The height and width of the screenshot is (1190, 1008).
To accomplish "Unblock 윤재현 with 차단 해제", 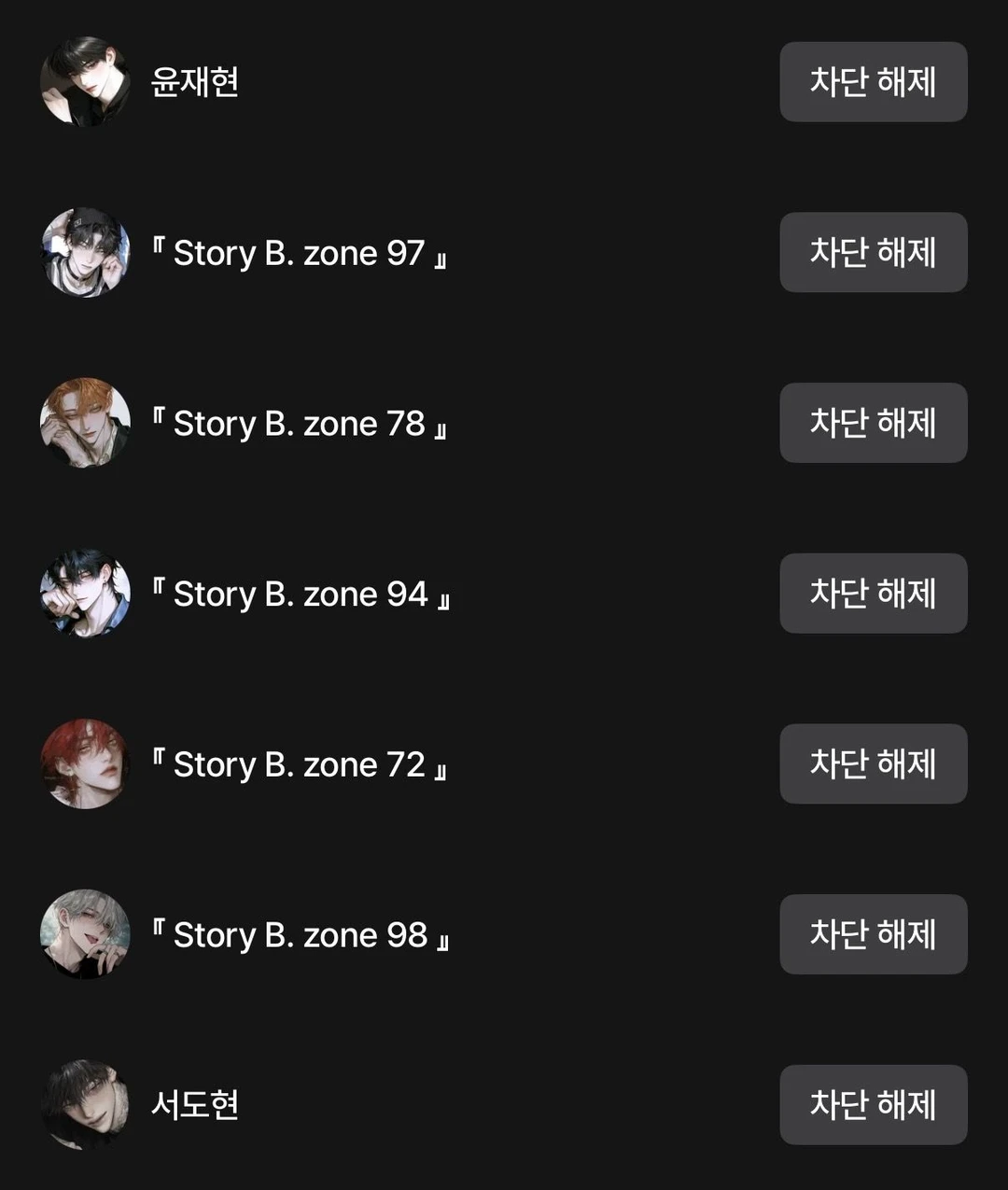I will click(x=873, y=82).
